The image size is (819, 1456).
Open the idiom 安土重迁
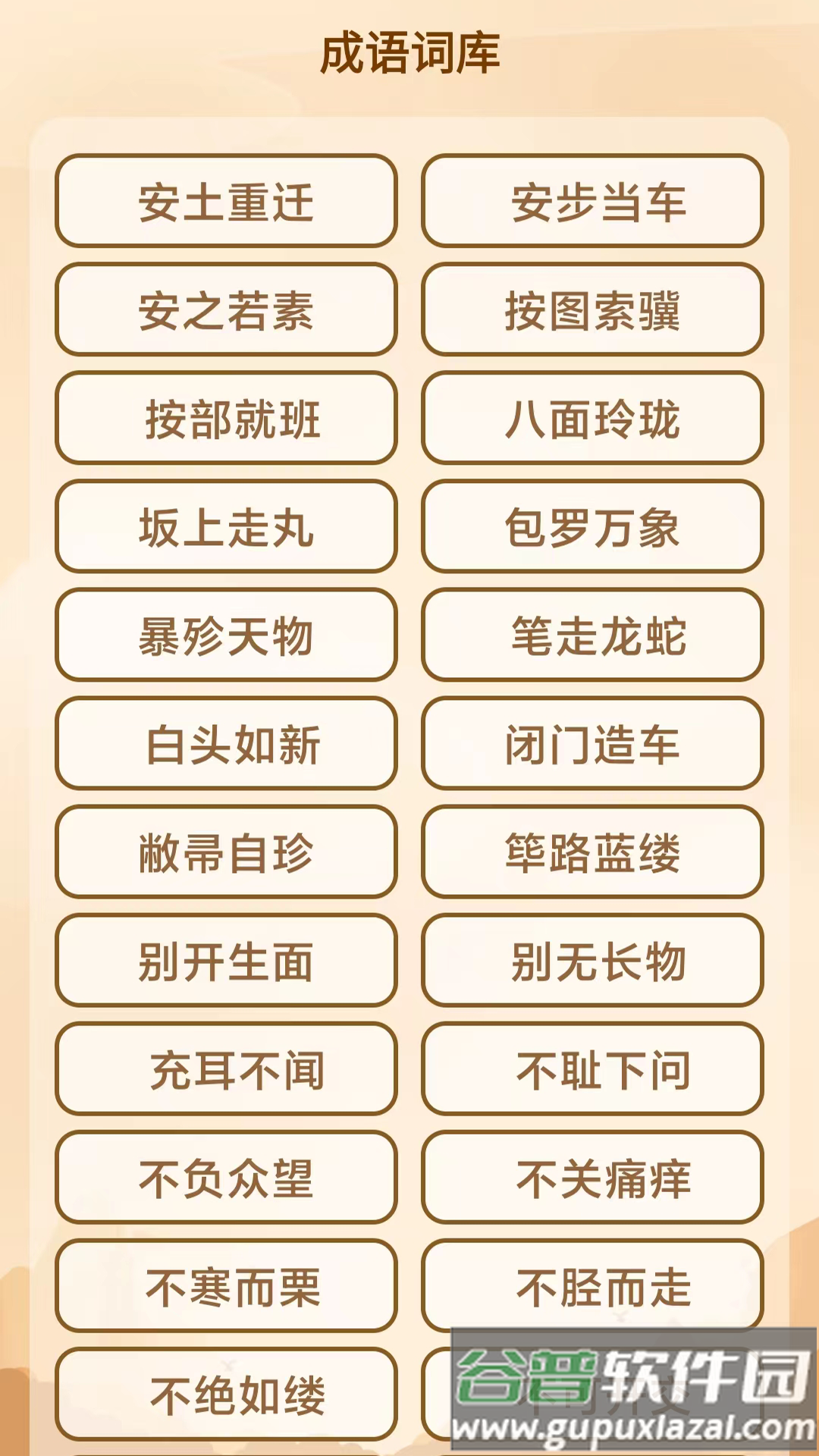(226, 201)
